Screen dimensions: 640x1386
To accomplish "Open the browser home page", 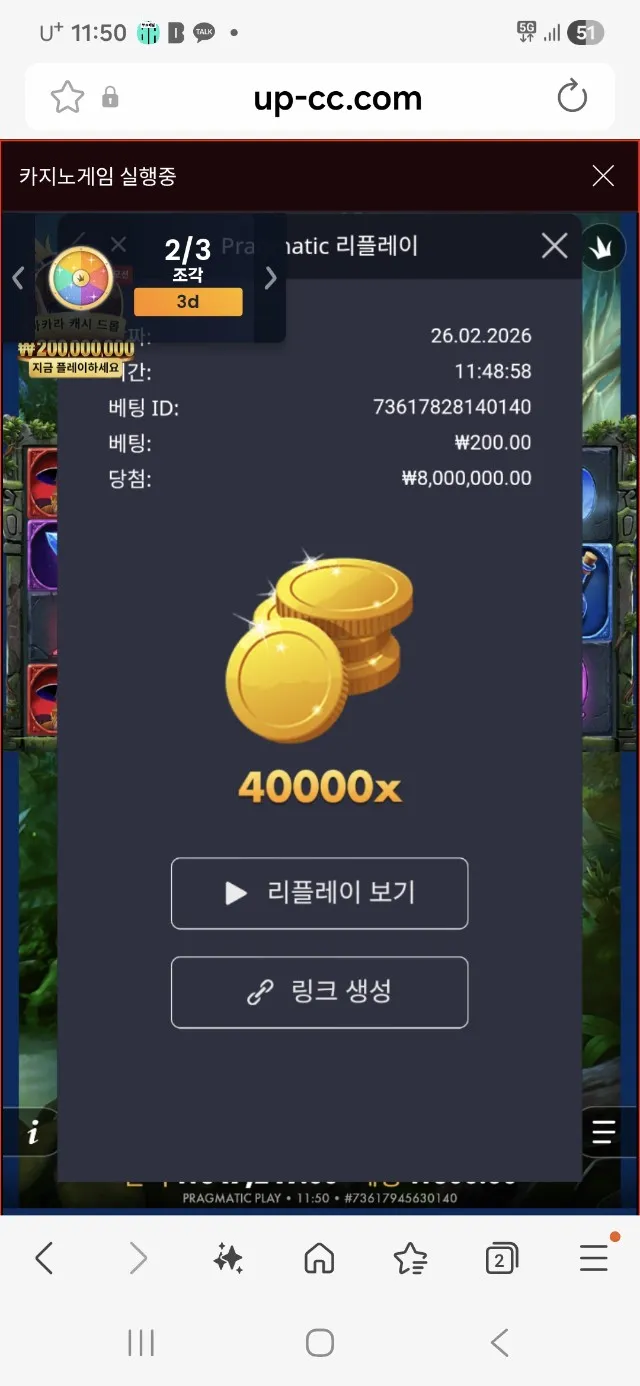I will click(319, 1258).
